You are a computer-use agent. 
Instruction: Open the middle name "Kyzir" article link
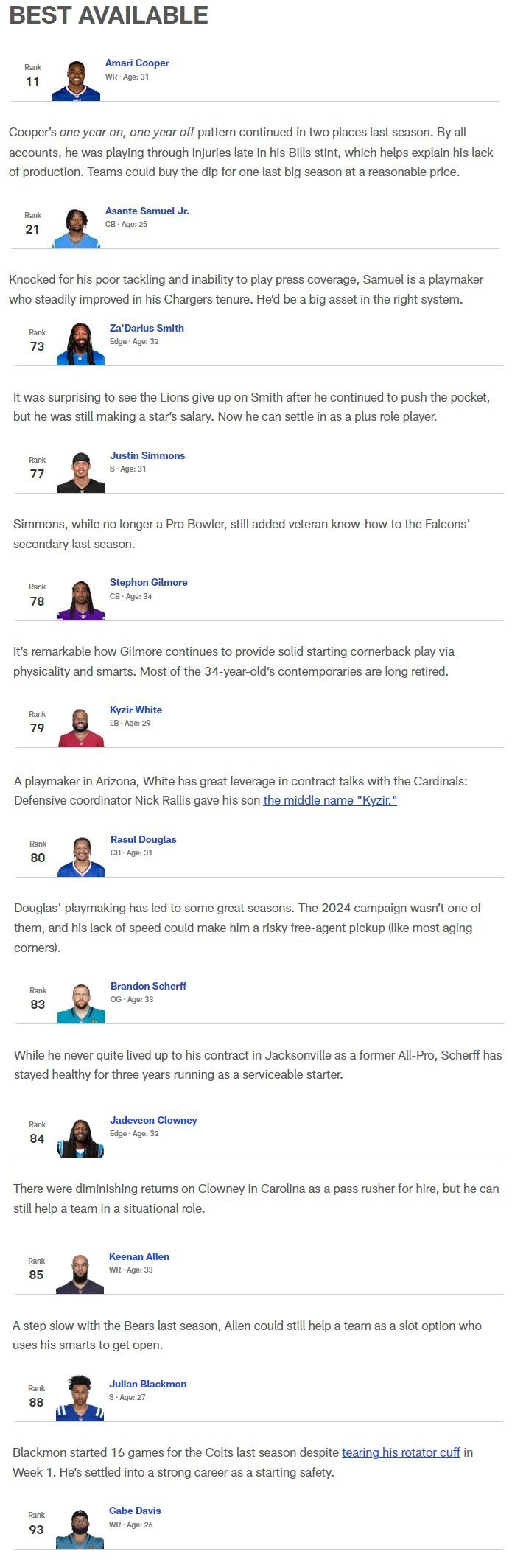(x=330, y=800)
